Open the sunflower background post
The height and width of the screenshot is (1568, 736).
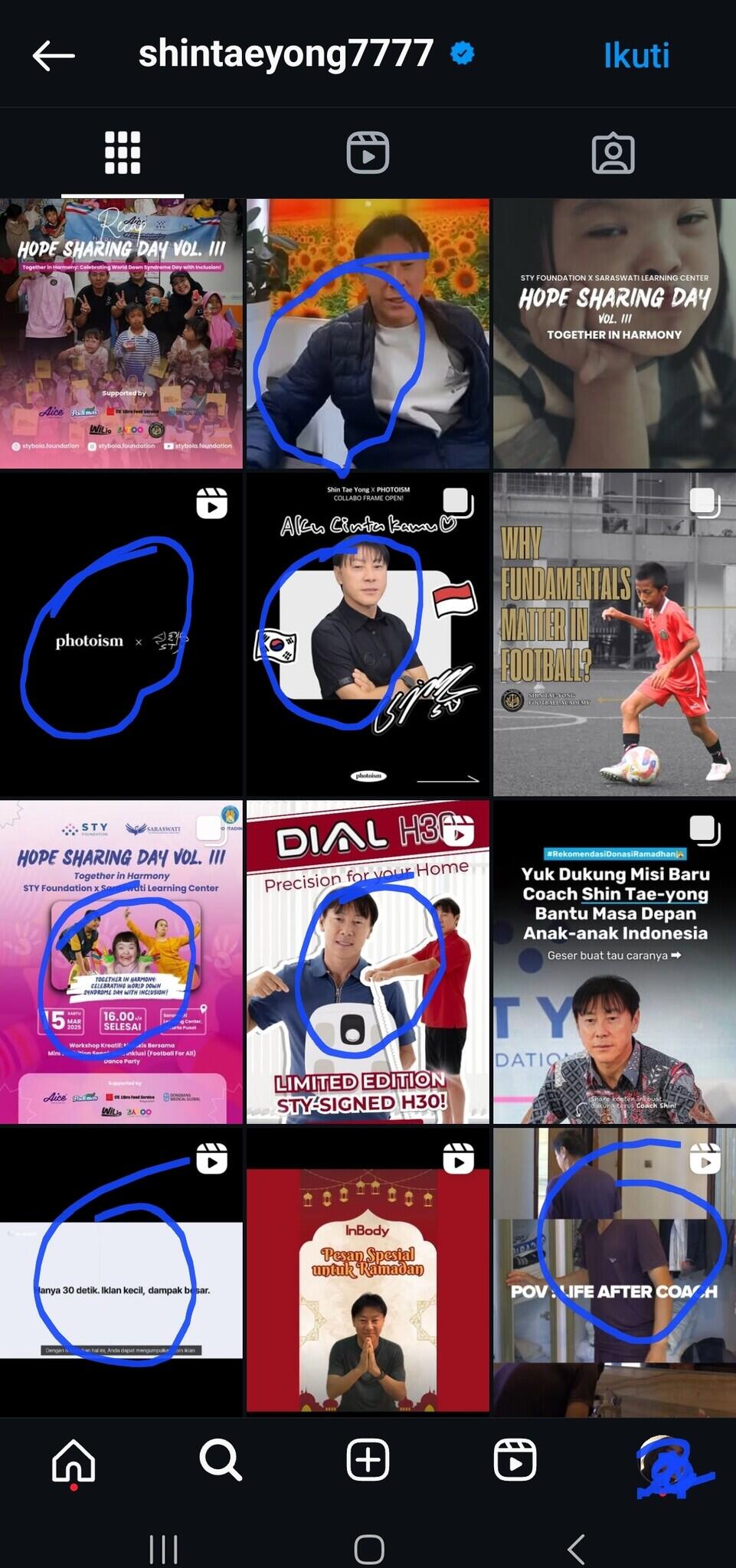click(368, 334)
